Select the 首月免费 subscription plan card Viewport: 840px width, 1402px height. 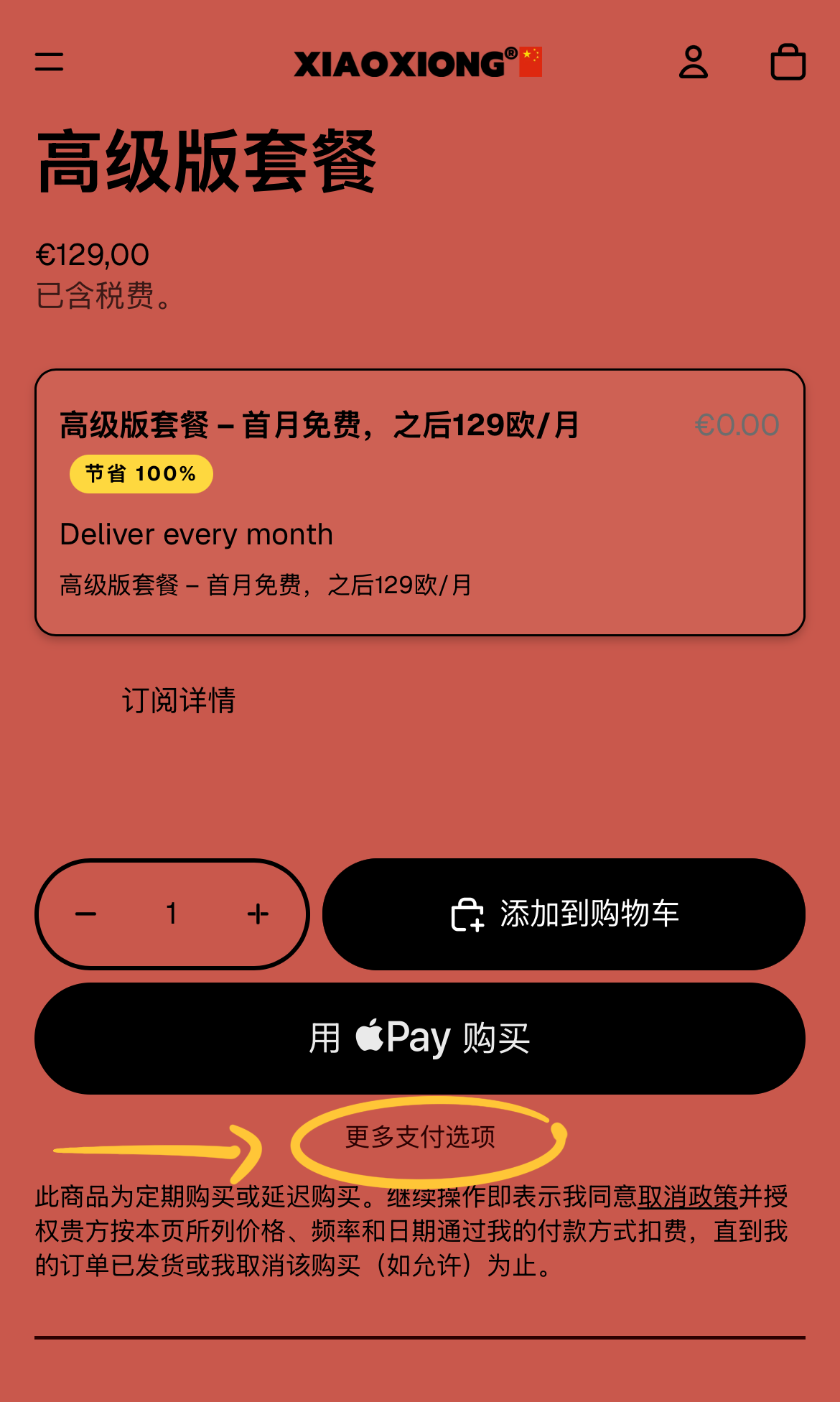[420, 503]
